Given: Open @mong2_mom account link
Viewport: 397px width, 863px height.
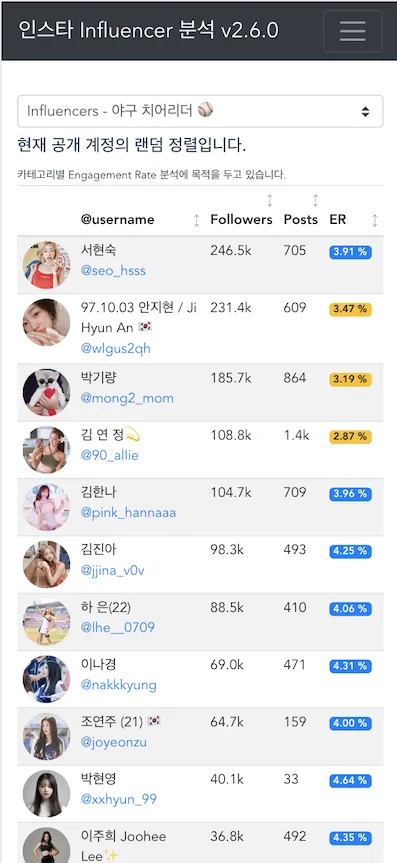Looking at the screenshot, I should 127,398.
